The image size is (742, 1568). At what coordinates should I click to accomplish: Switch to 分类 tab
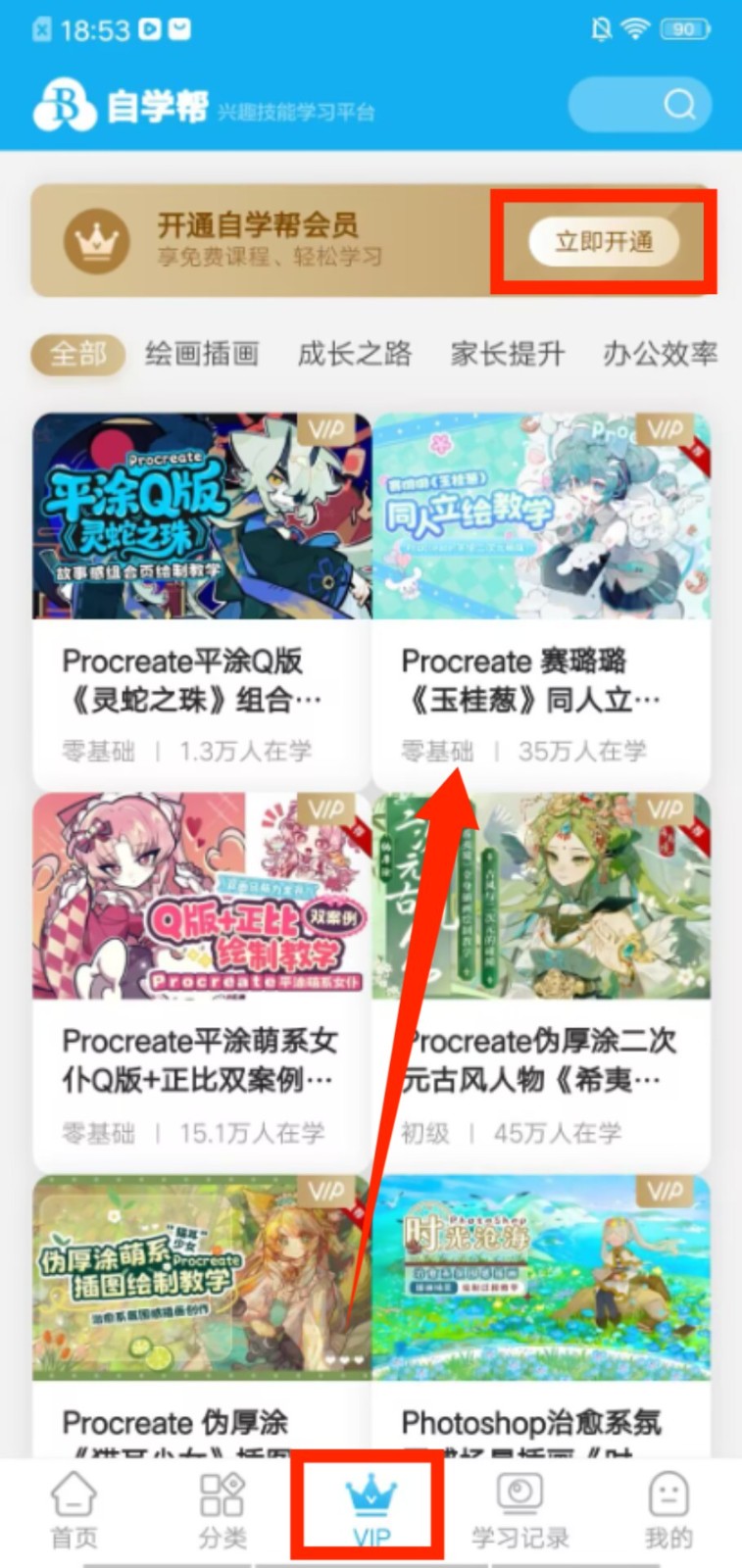pyautogui.click(x=223, y=1509)
